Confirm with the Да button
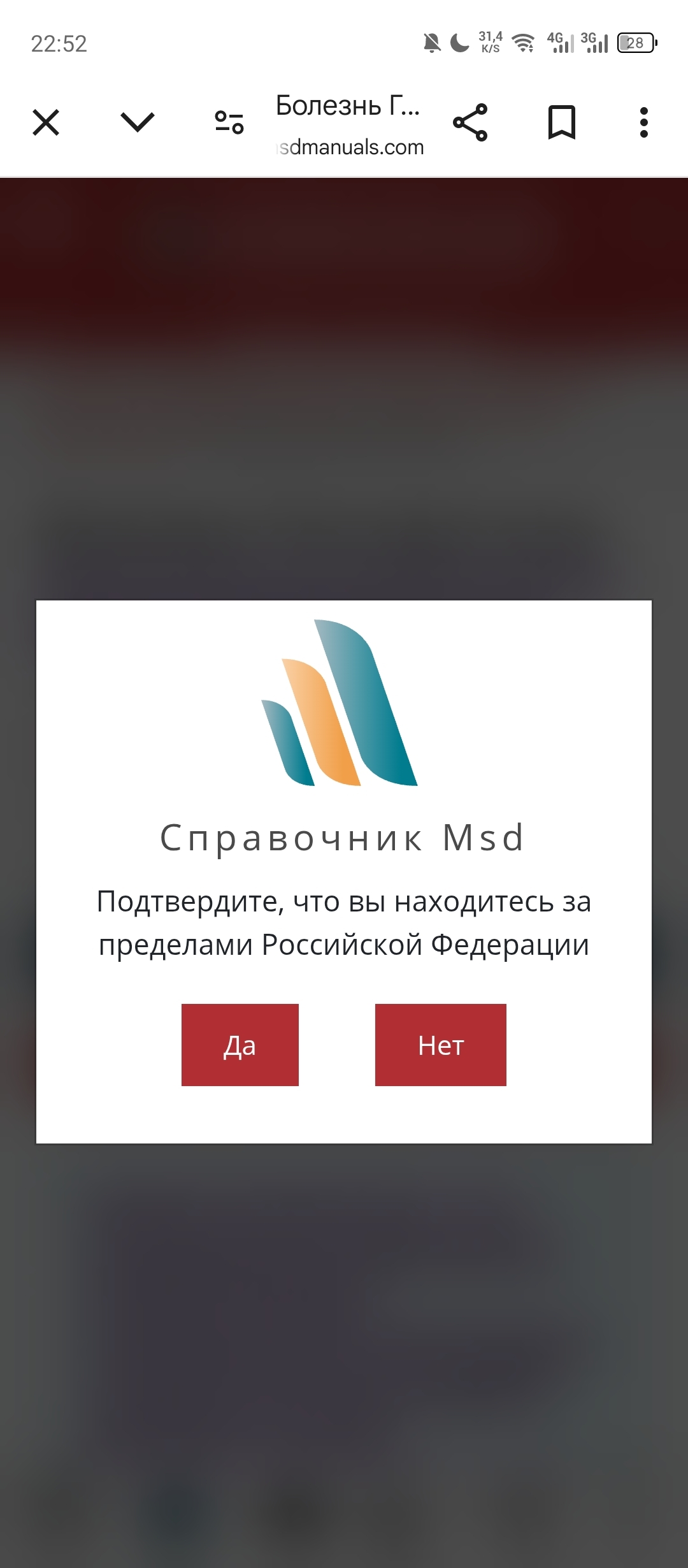The image size is (688, 1568). tap(240, 1045)
